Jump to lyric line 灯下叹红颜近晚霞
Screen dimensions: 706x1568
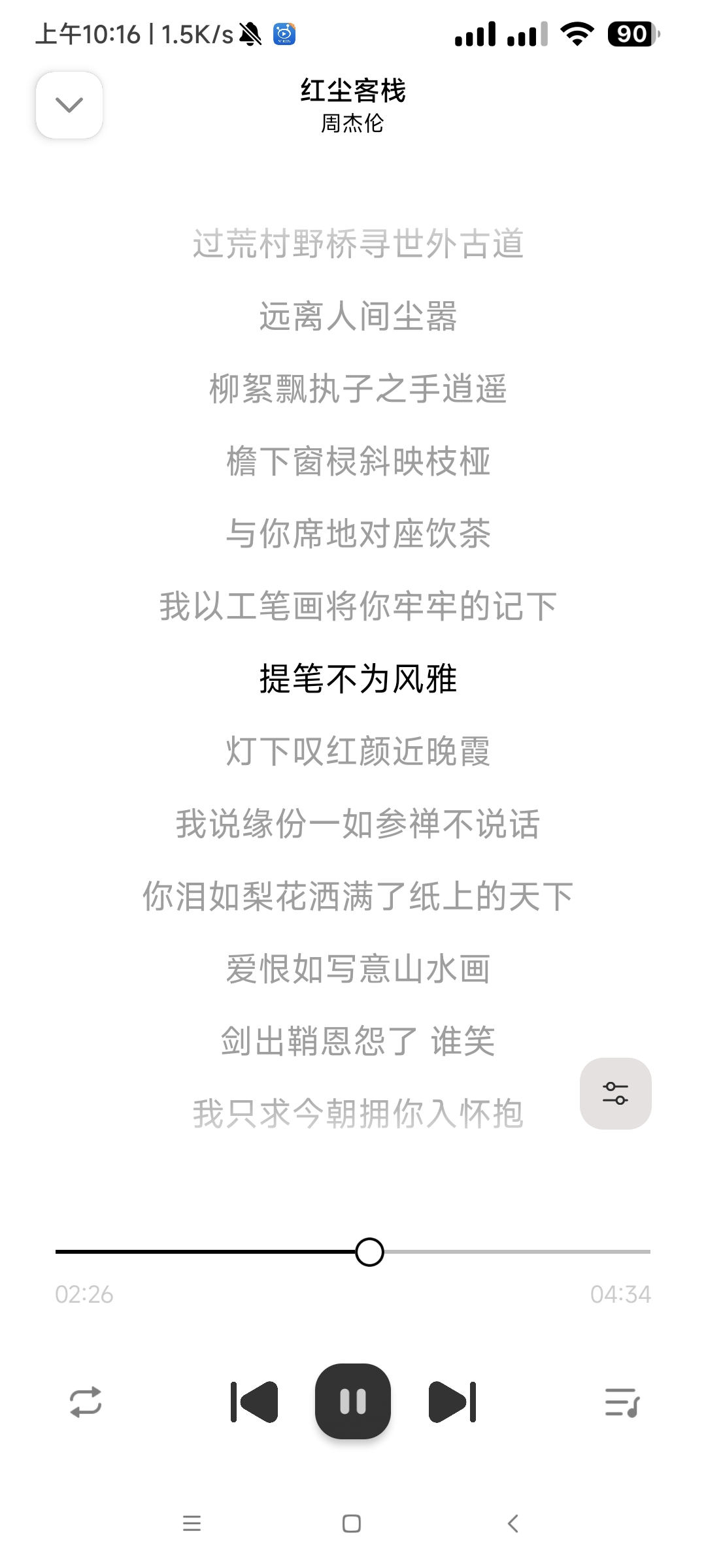pos(358,751)
